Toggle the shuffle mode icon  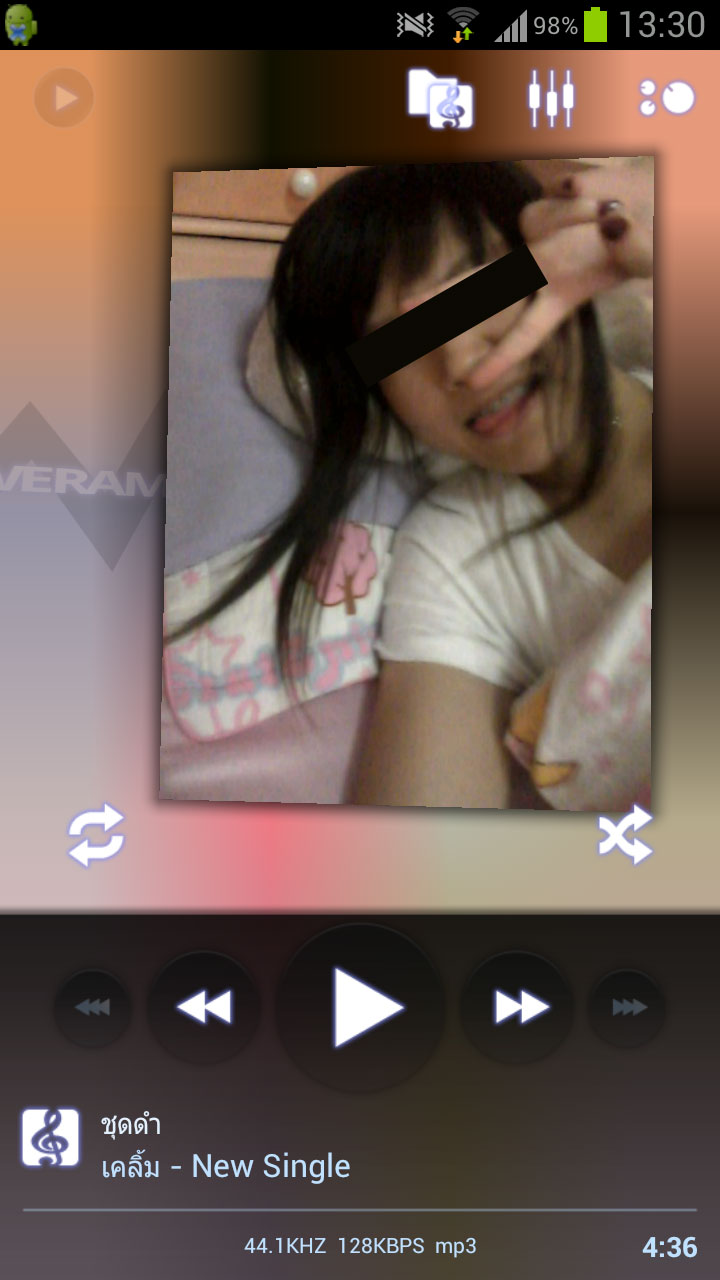point(625,835)
